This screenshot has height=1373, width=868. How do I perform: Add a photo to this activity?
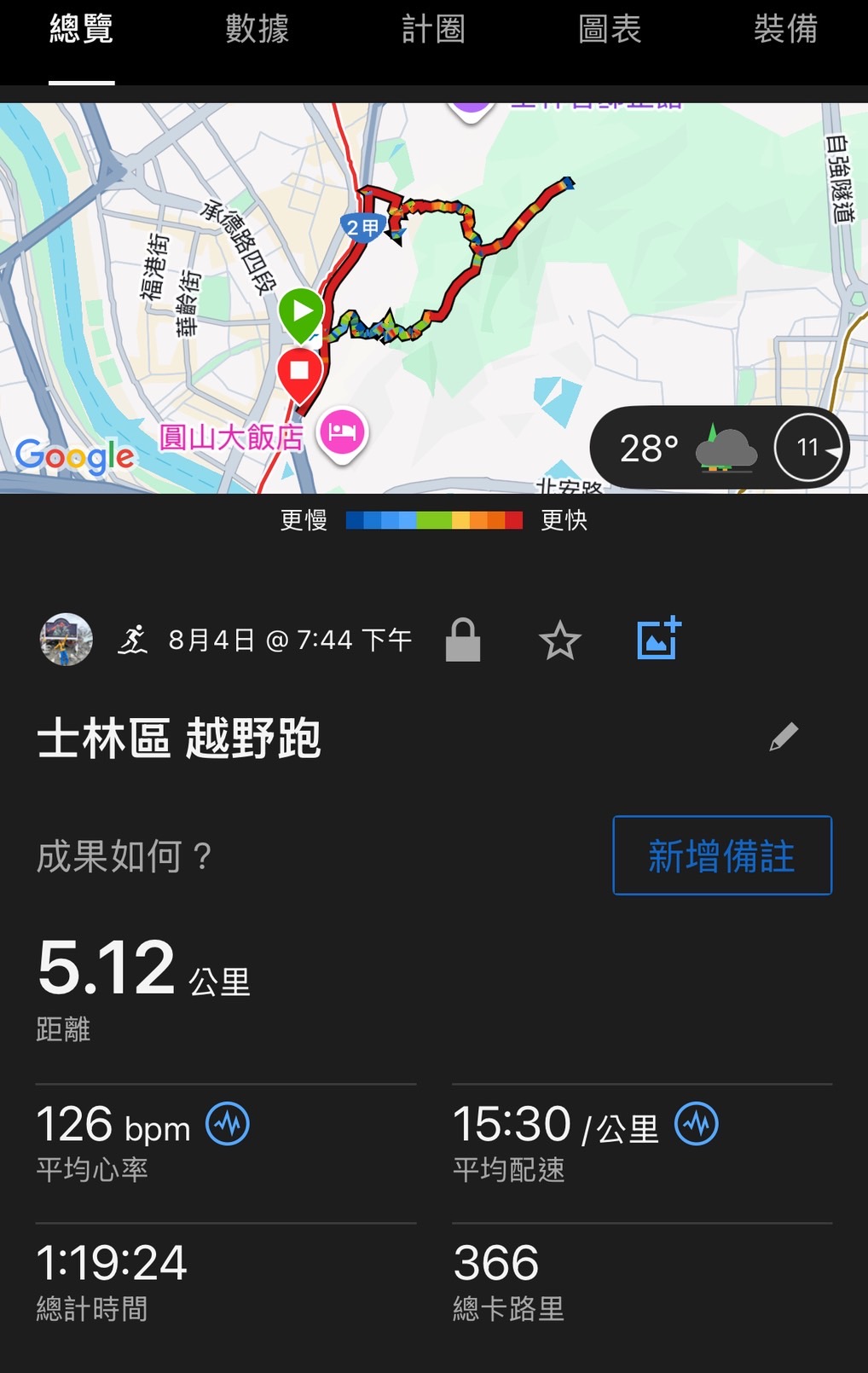click(659, 639)
